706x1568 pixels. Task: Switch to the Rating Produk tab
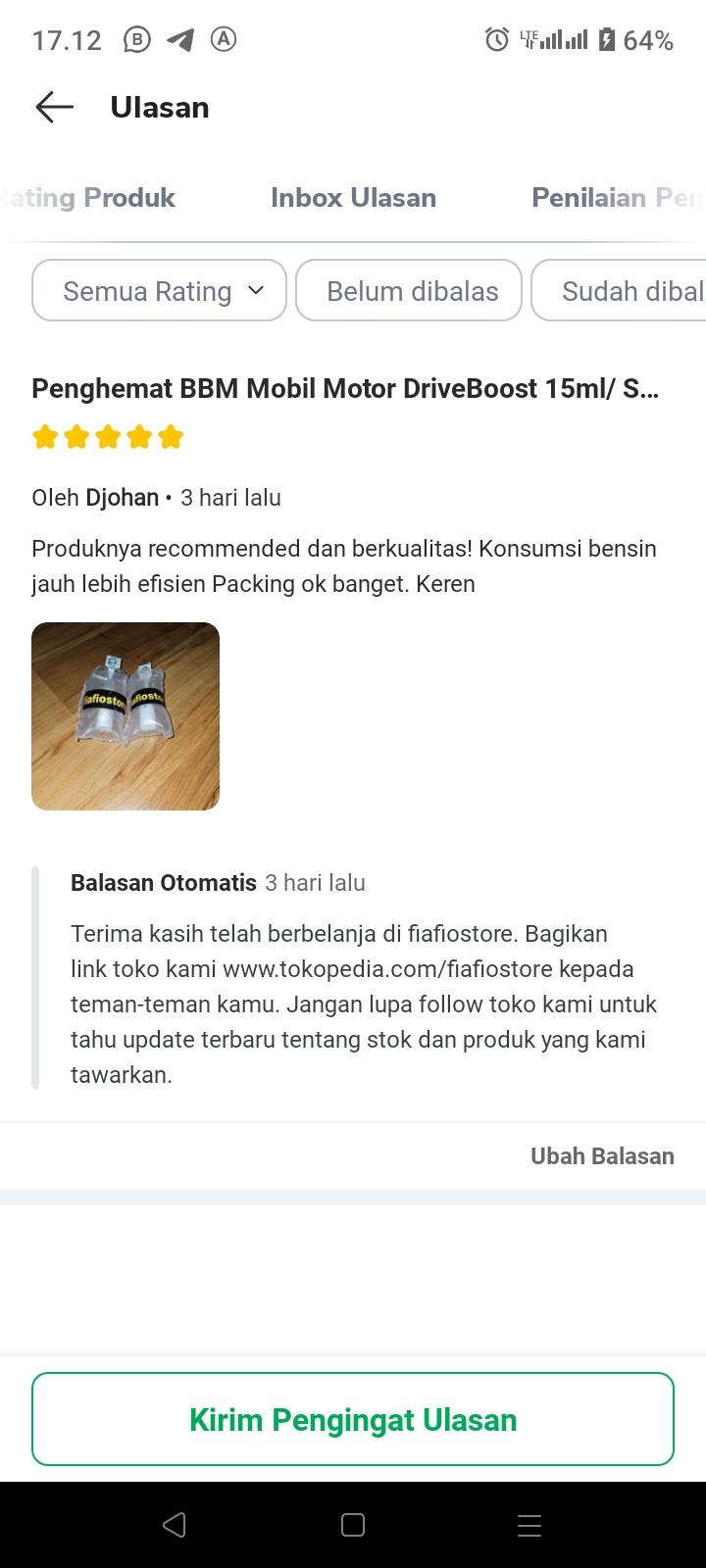[x=93, y=198]
